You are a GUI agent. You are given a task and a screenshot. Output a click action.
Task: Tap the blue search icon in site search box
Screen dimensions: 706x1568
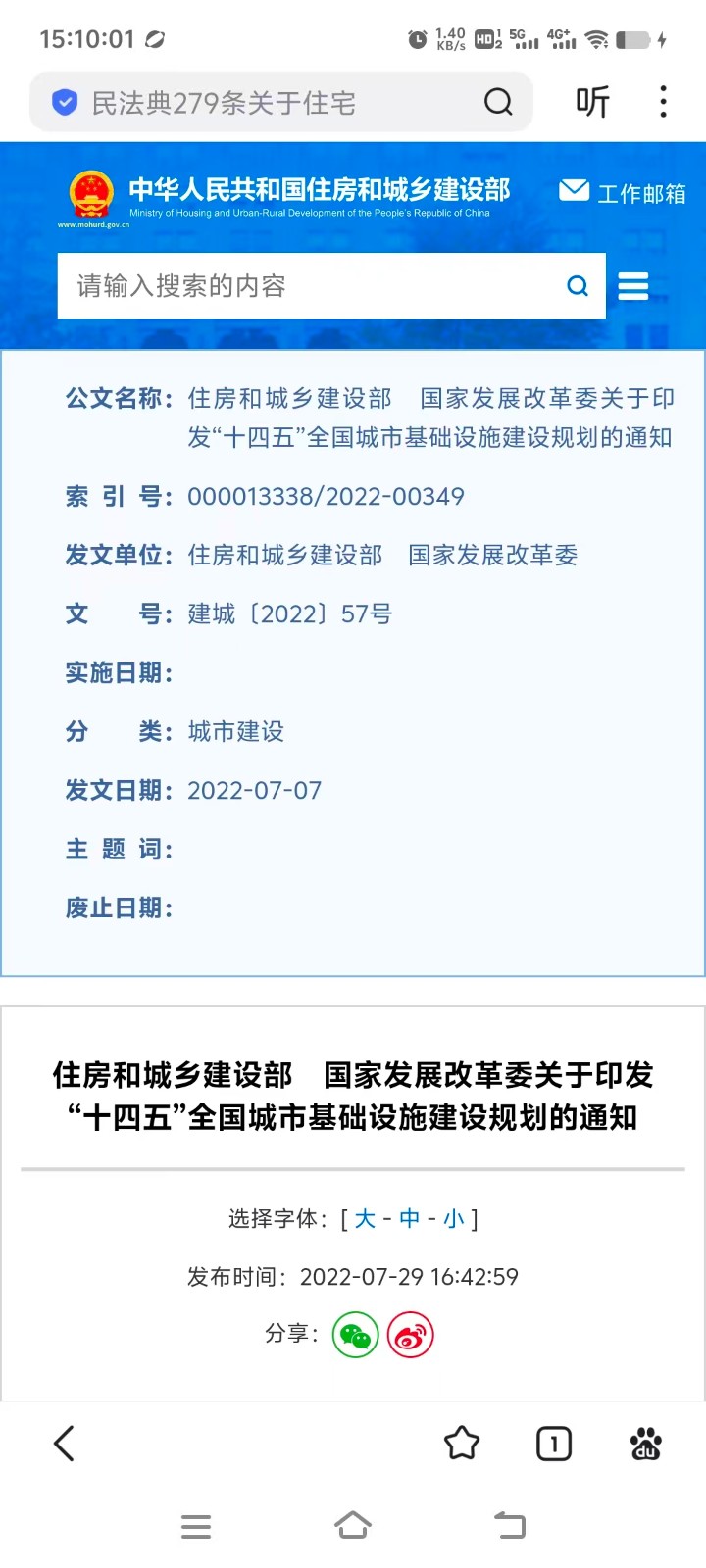tap(578, 286)
